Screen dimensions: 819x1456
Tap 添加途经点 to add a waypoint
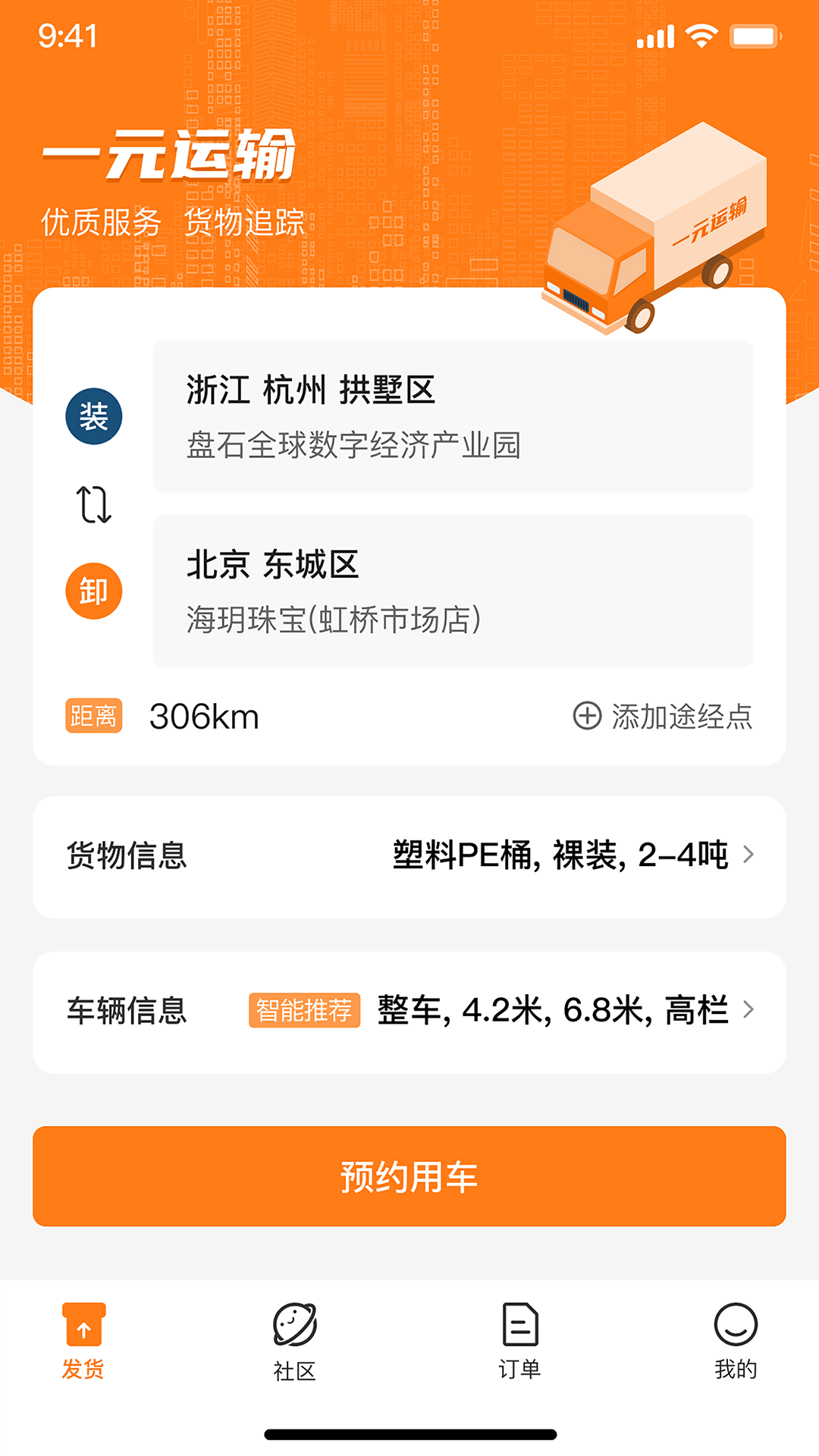(x=663, y=716)
